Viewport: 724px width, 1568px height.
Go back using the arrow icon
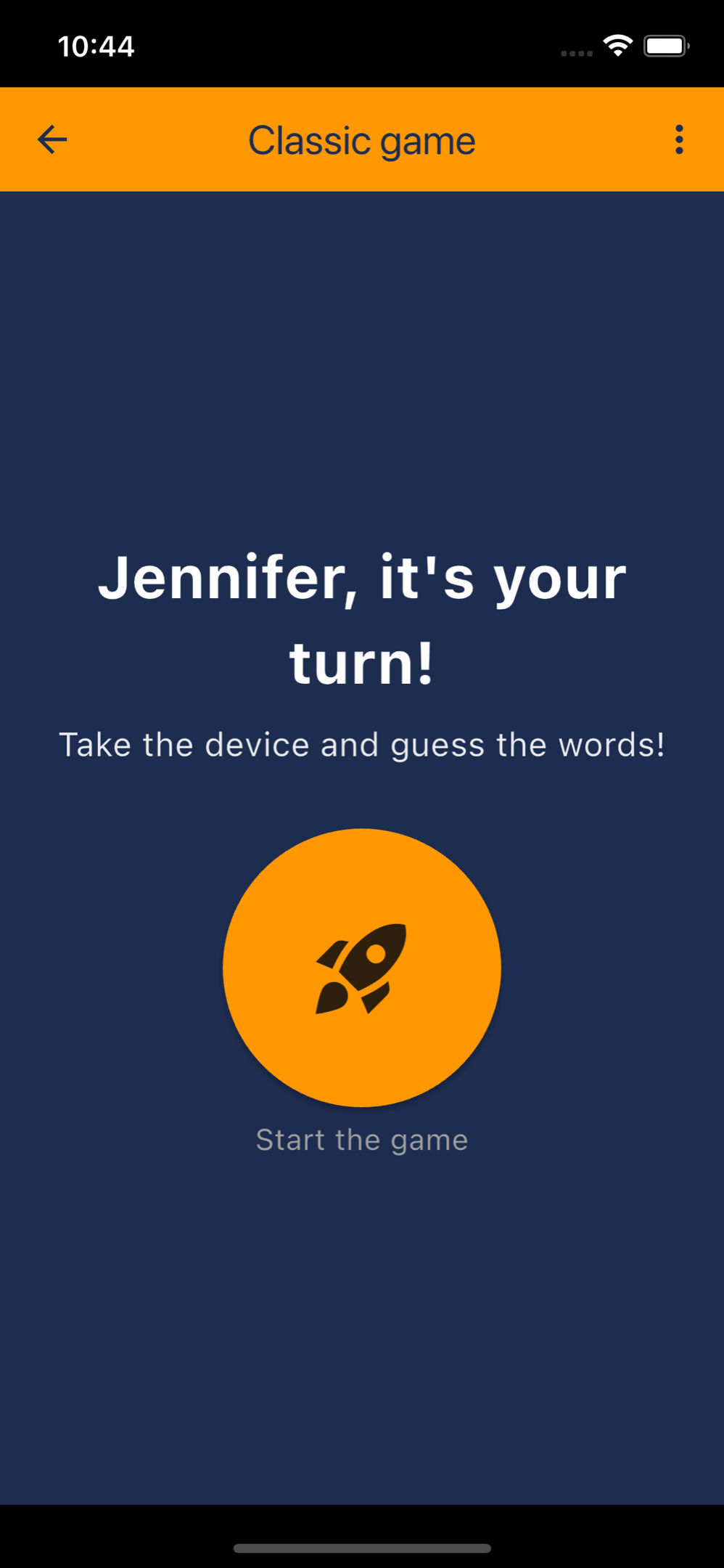52,139
